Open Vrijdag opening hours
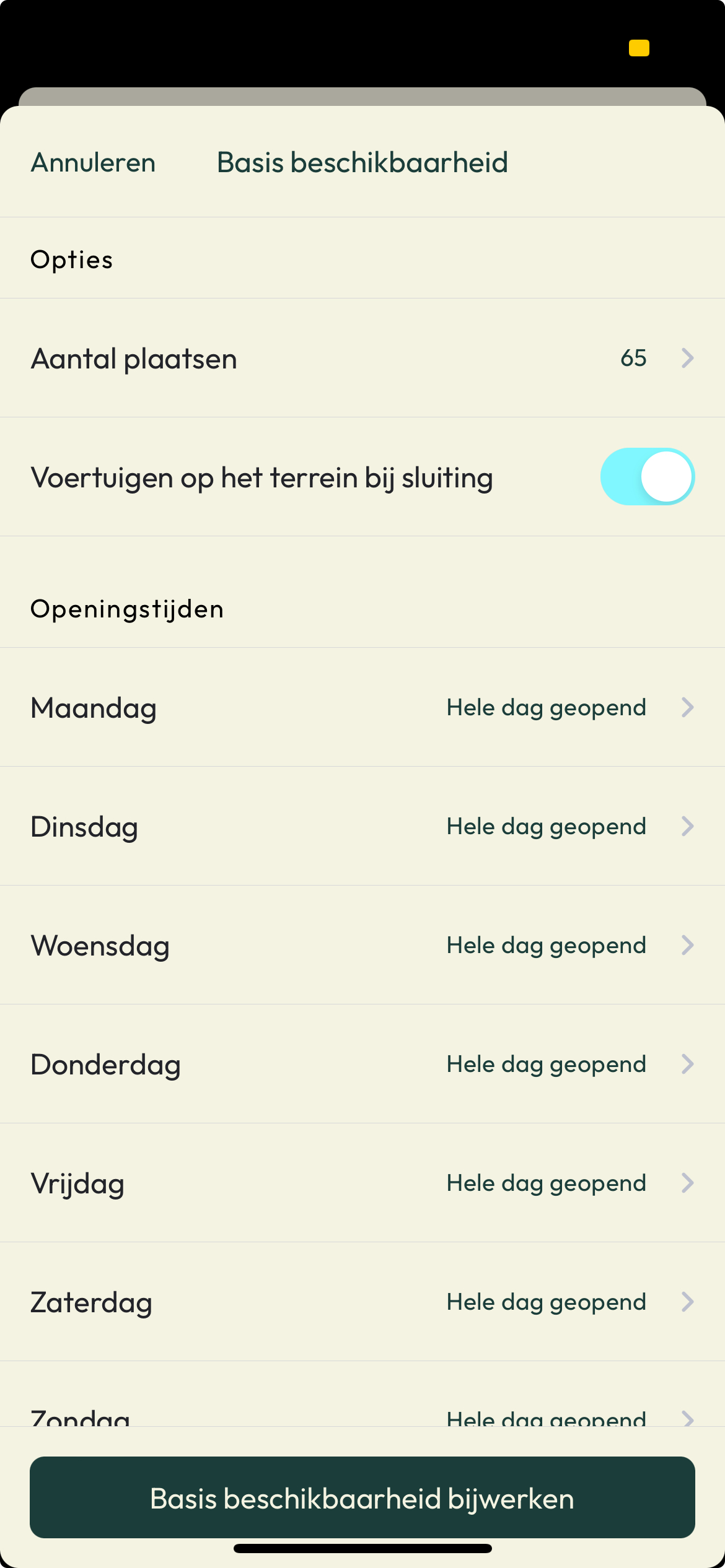 (362, 1183)
